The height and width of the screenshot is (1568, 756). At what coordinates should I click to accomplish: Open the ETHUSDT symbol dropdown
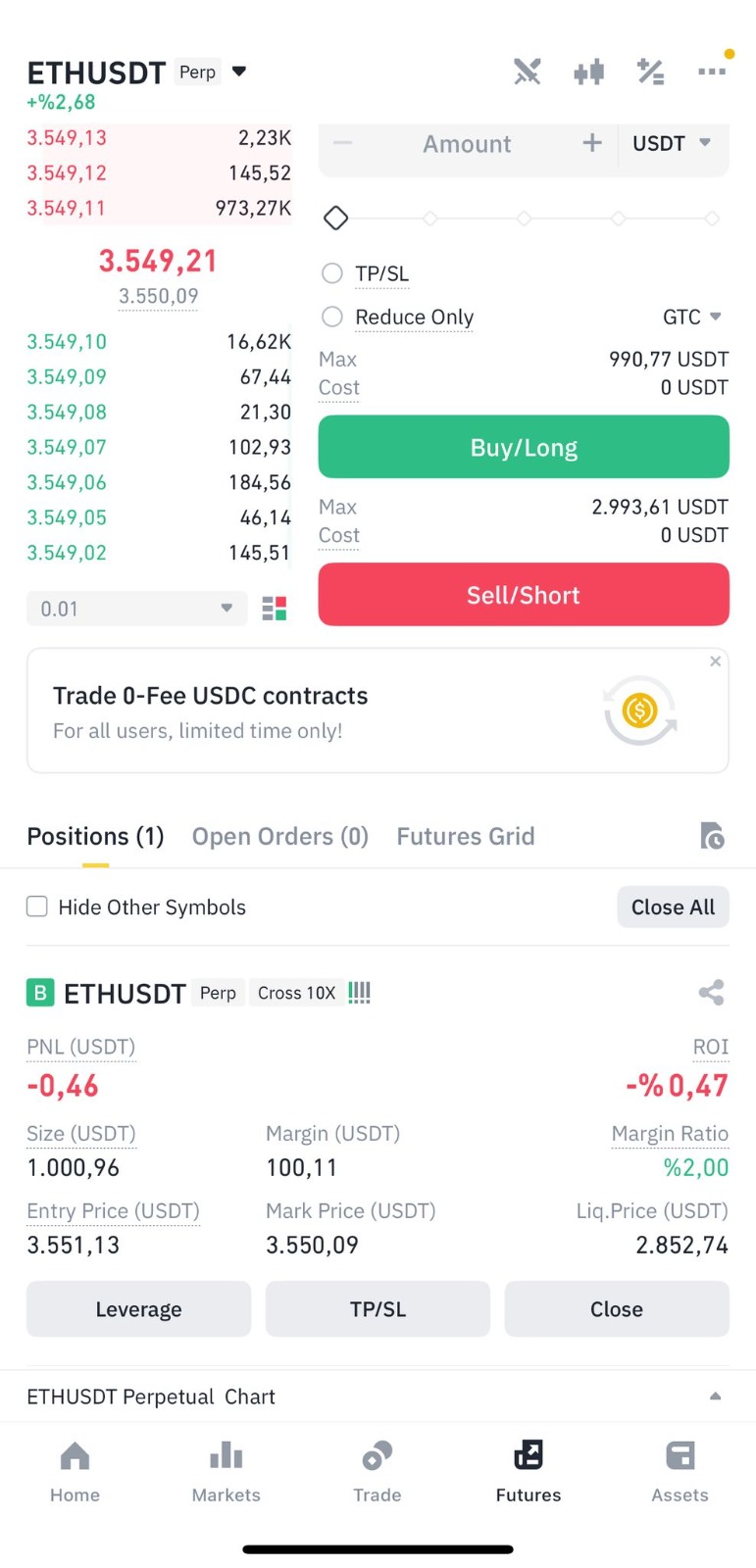coord(238,72)
